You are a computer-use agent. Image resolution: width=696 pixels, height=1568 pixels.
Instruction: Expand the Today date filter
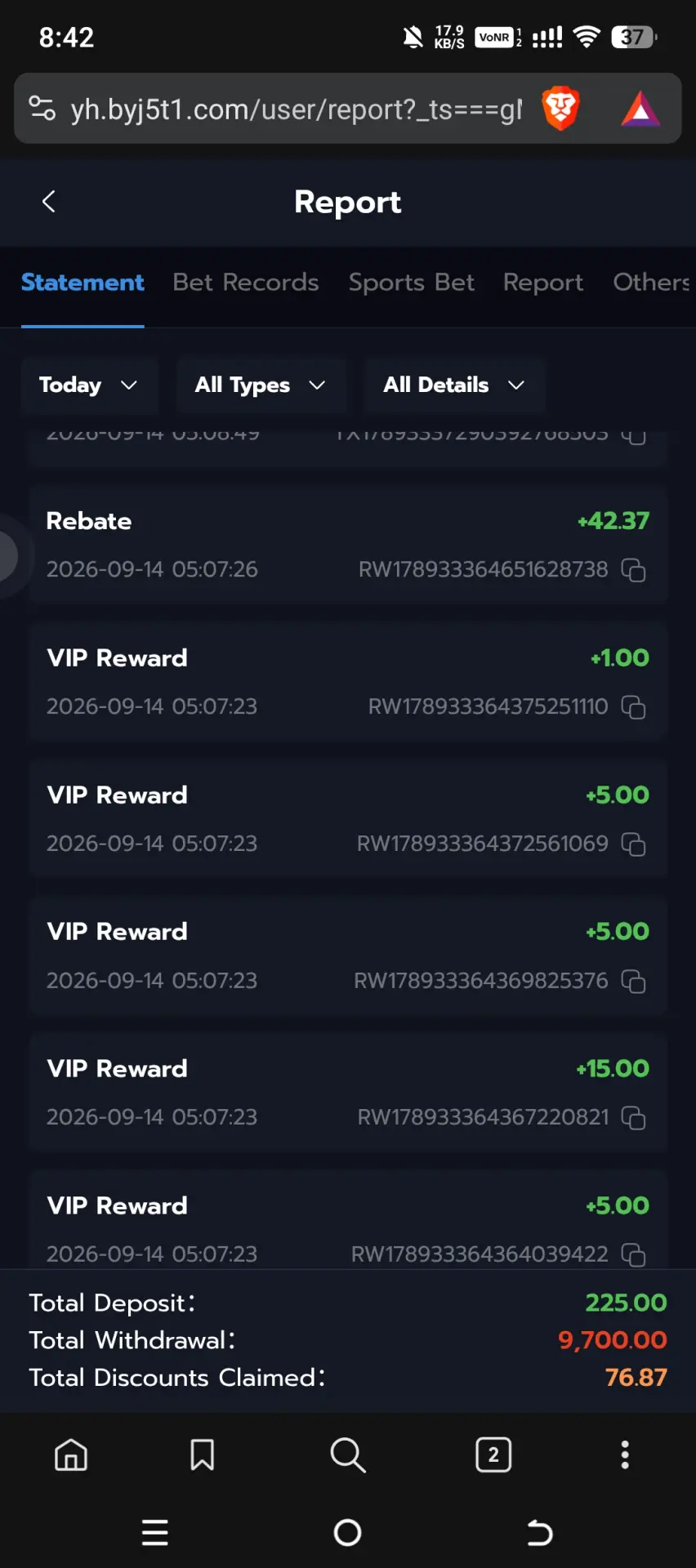pos(89,385)
